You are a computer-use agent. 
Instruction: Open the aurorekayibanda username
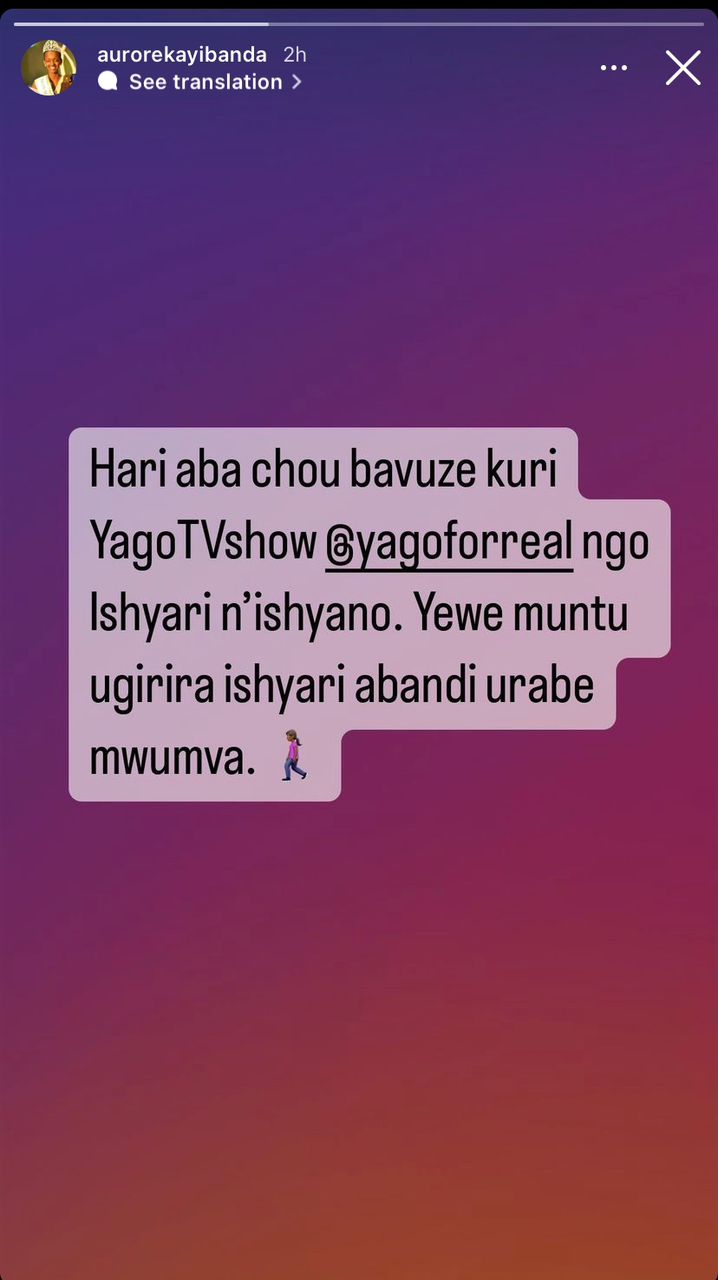coord(181,55)
